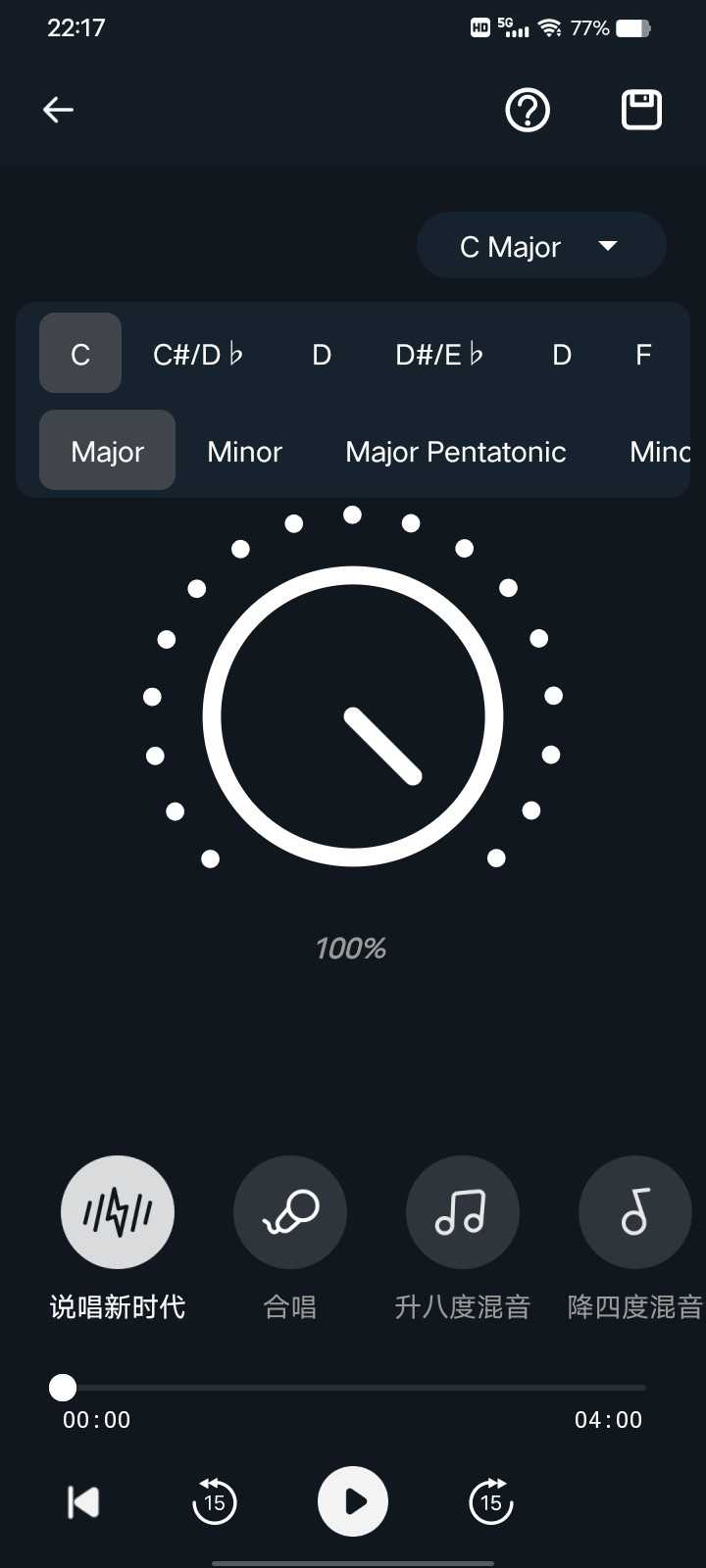Skip to the start of the track
The height and width of the screenshot is (1568, 706).
point(83,1501)
